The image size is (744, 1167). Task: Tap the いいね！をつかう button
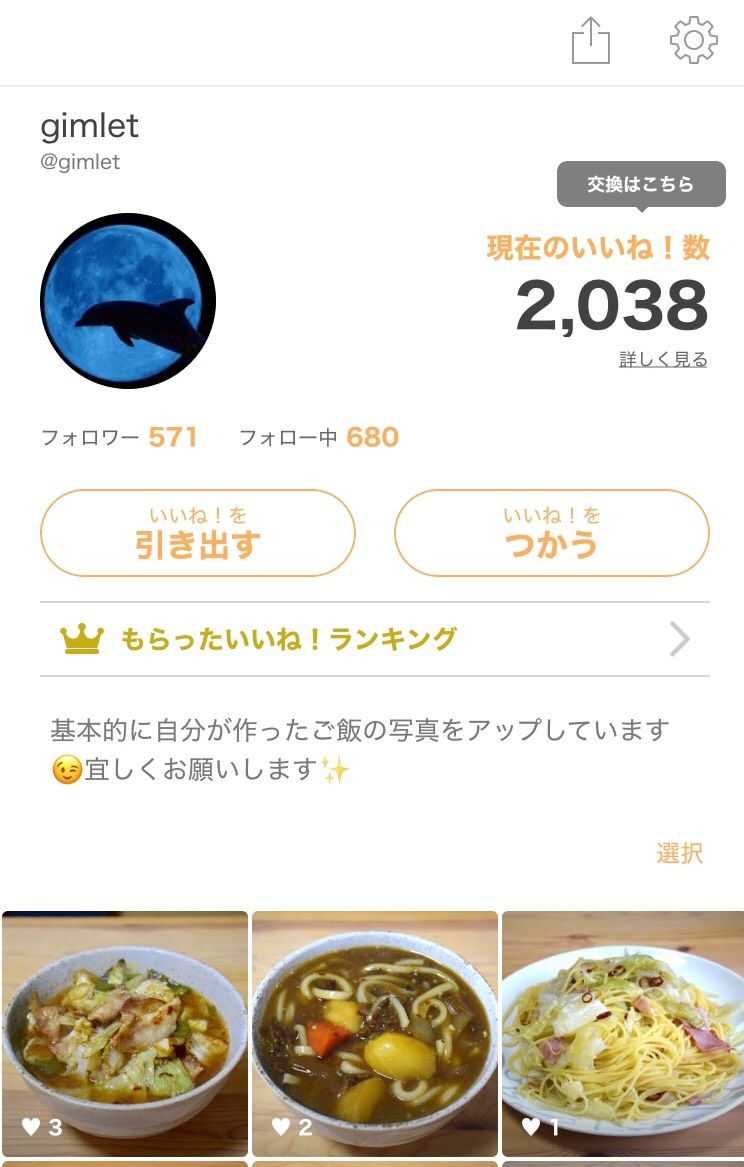coord(552,533)
